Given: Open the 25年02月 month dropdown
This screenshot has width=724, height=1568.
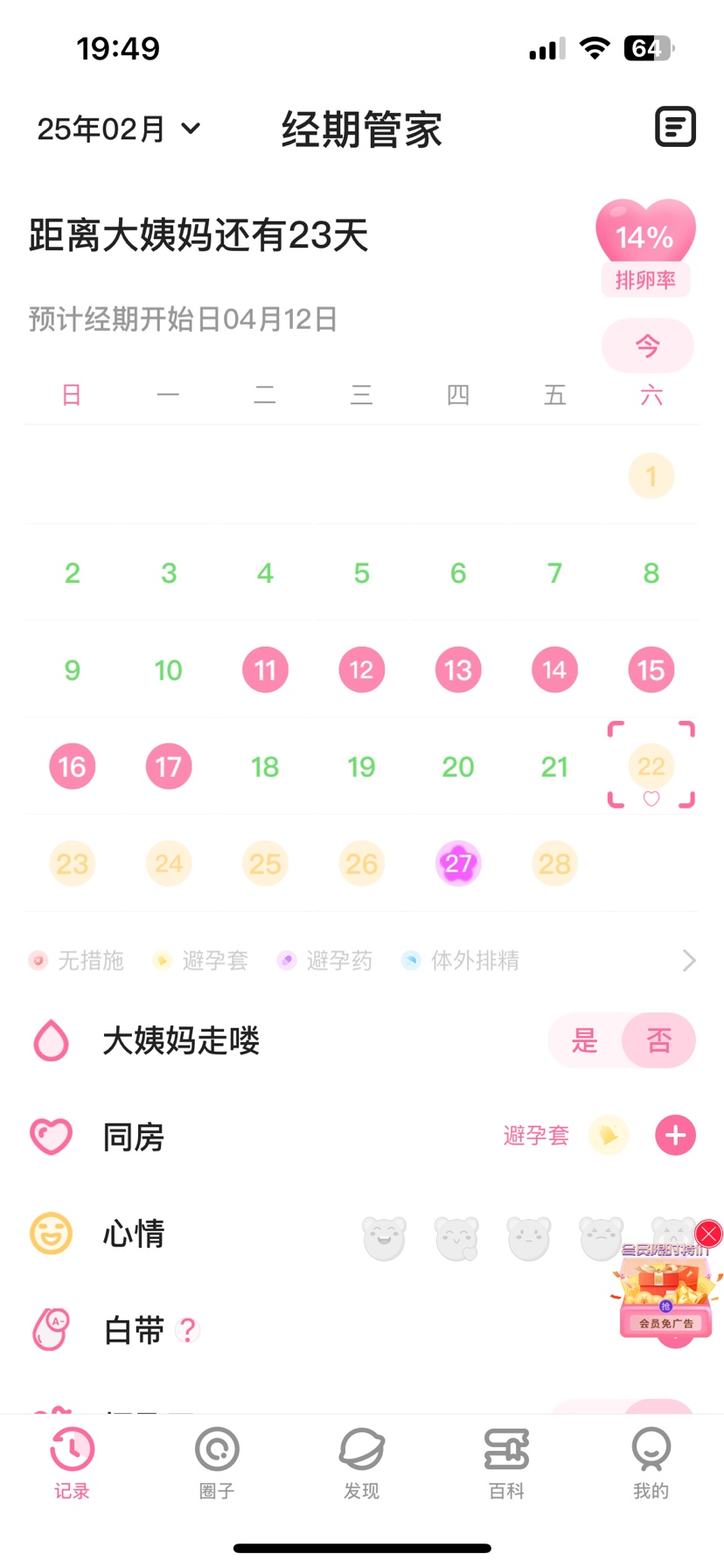Looking at the screenshot, I should coord(119,129).
